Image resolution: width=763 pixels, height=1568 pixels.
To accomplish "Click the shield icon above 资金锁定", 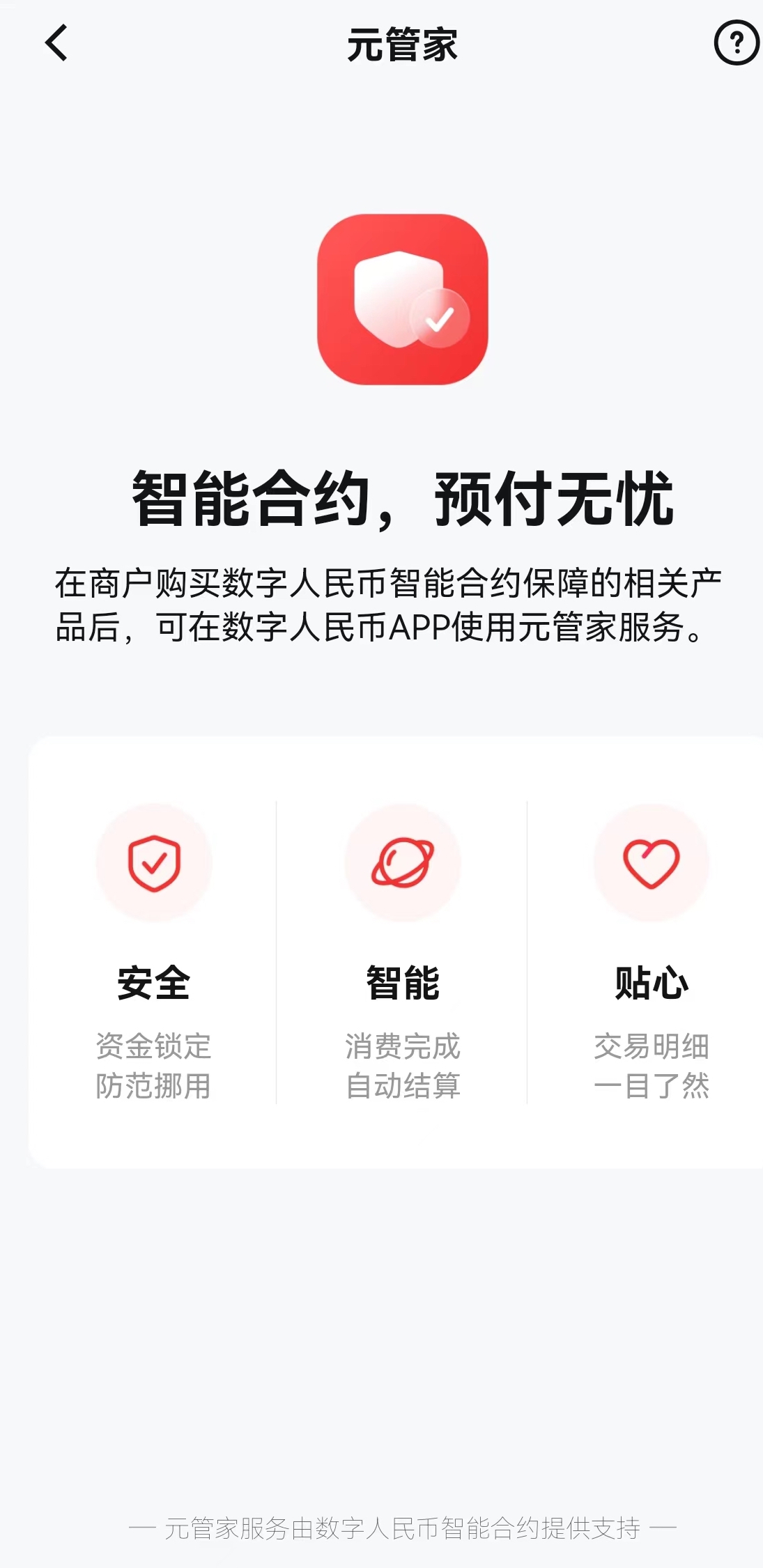I will [155, 862].
